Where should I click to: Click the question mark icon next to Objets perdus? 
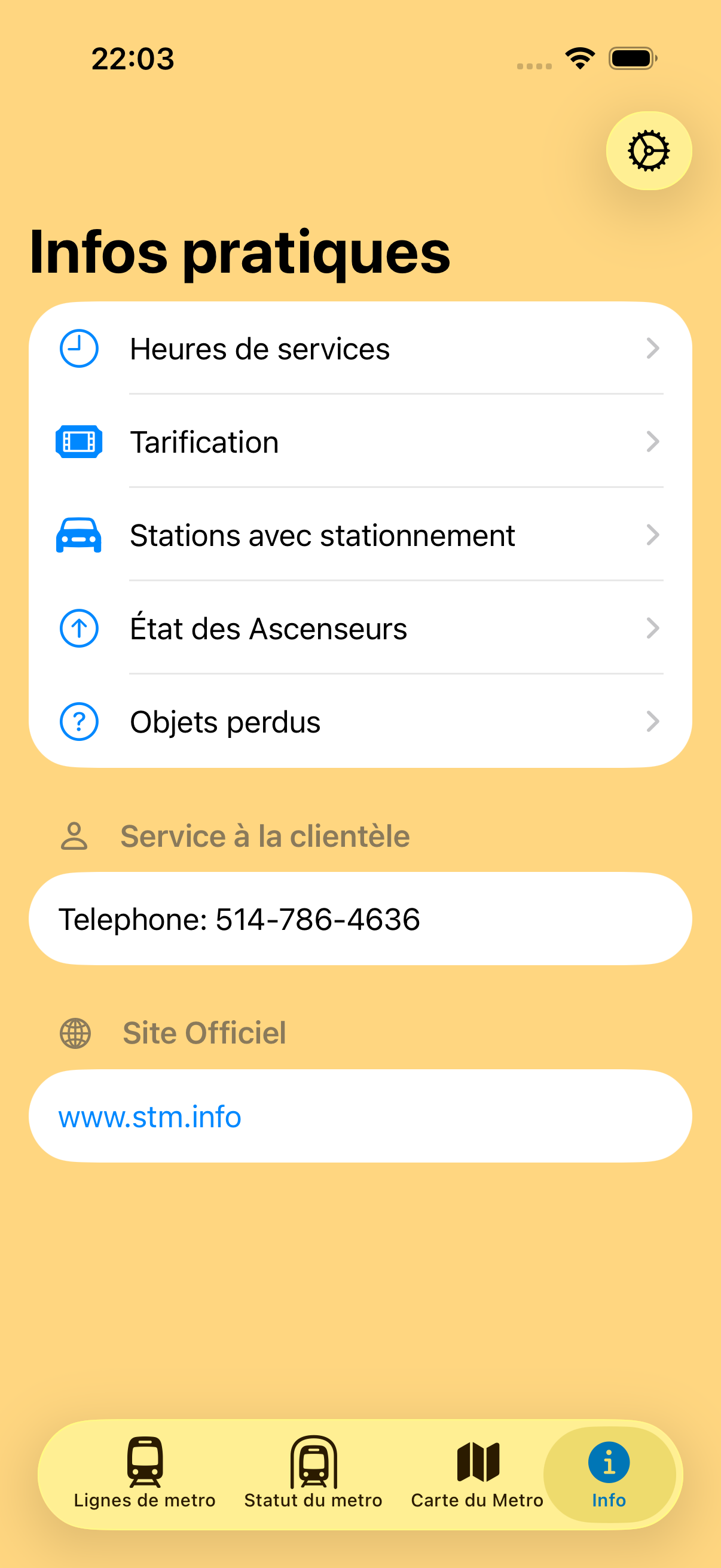tap(78, 722)
